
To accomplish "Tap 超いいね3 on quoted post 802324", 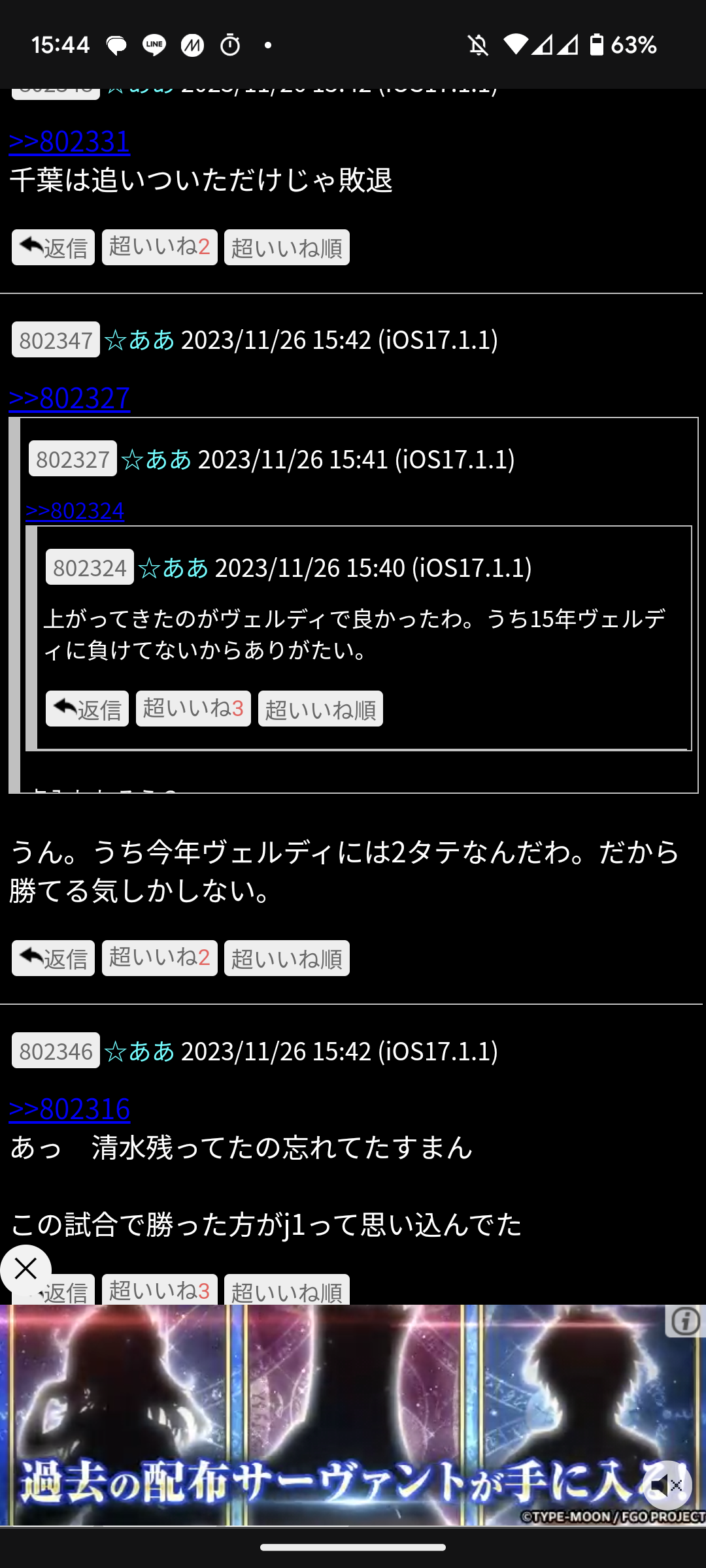I will pos(193,709).
